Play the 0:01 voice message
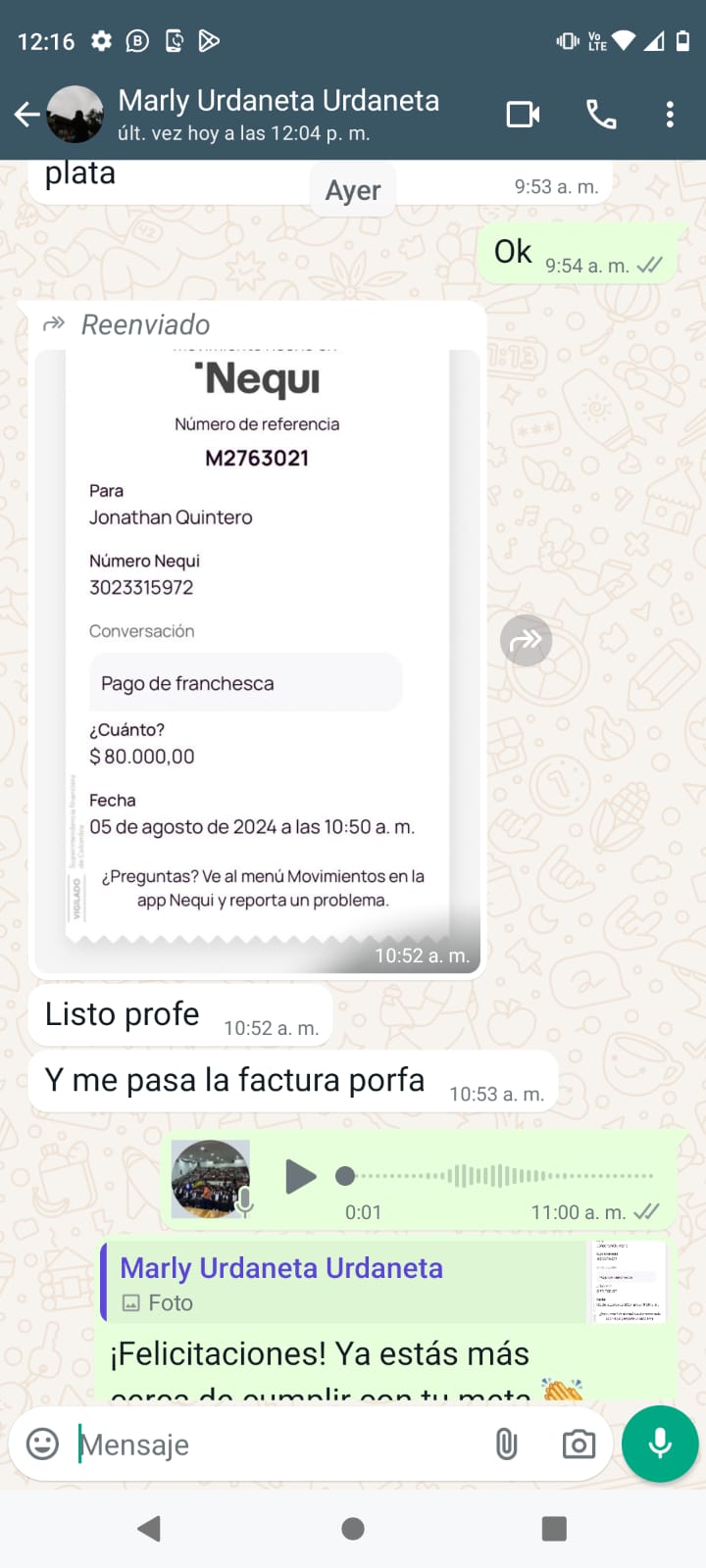This screenshot has height=1568, width=706. click(x=300, y=1176)
